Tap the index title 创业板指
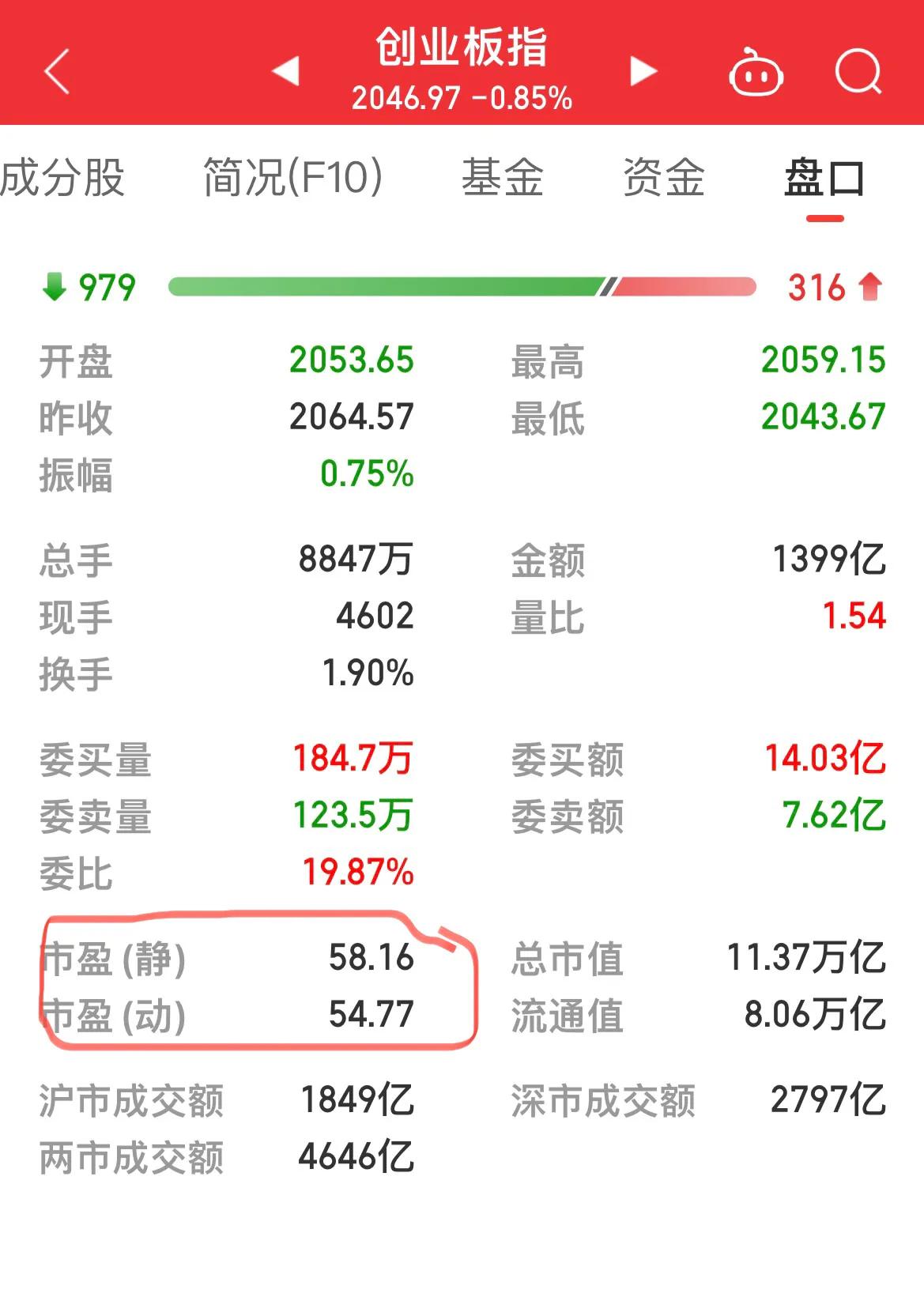 (461, 49)
